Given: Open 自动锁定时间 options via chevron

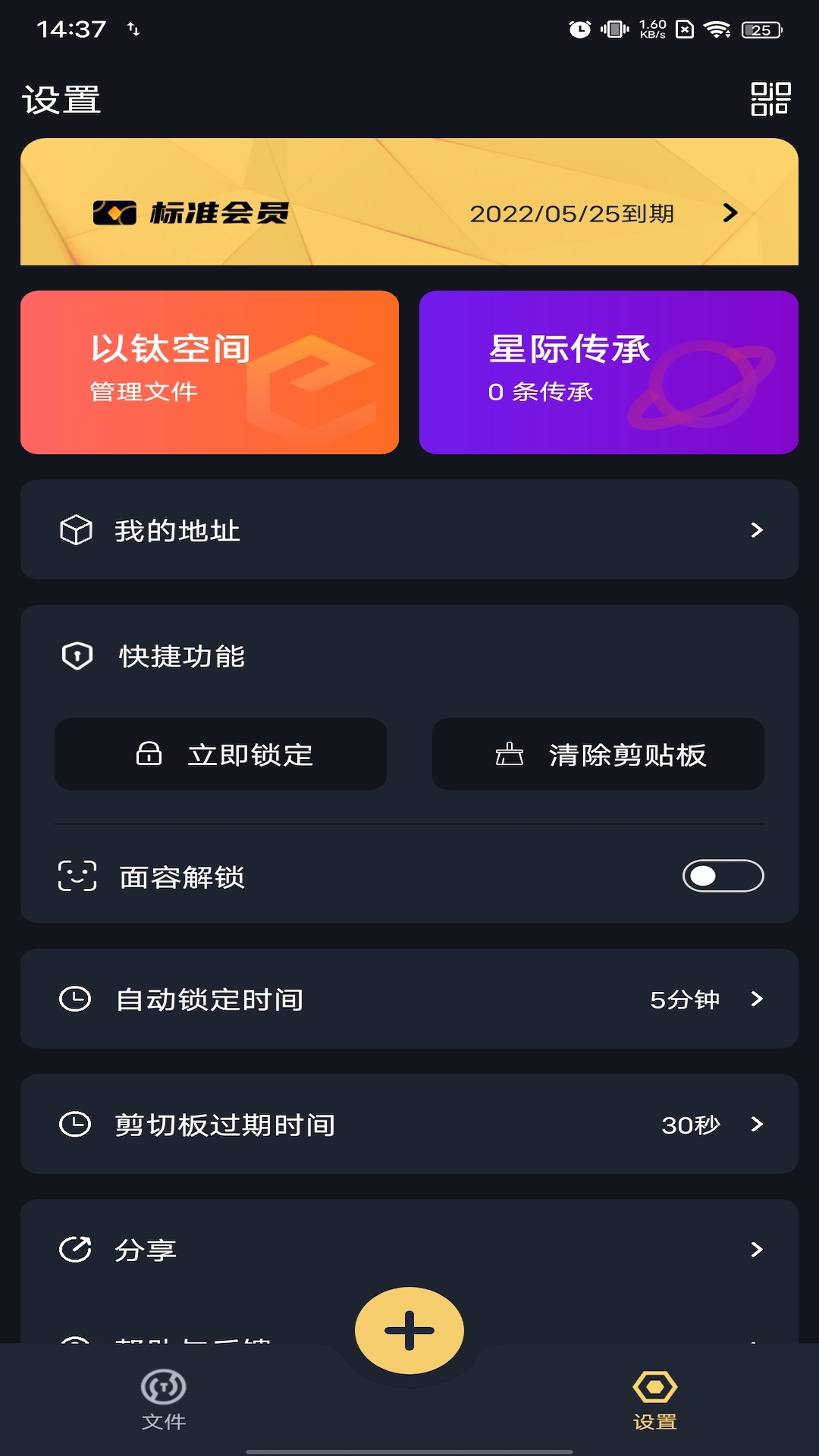Looking at the screenshot, I should (x=756, y=999).
